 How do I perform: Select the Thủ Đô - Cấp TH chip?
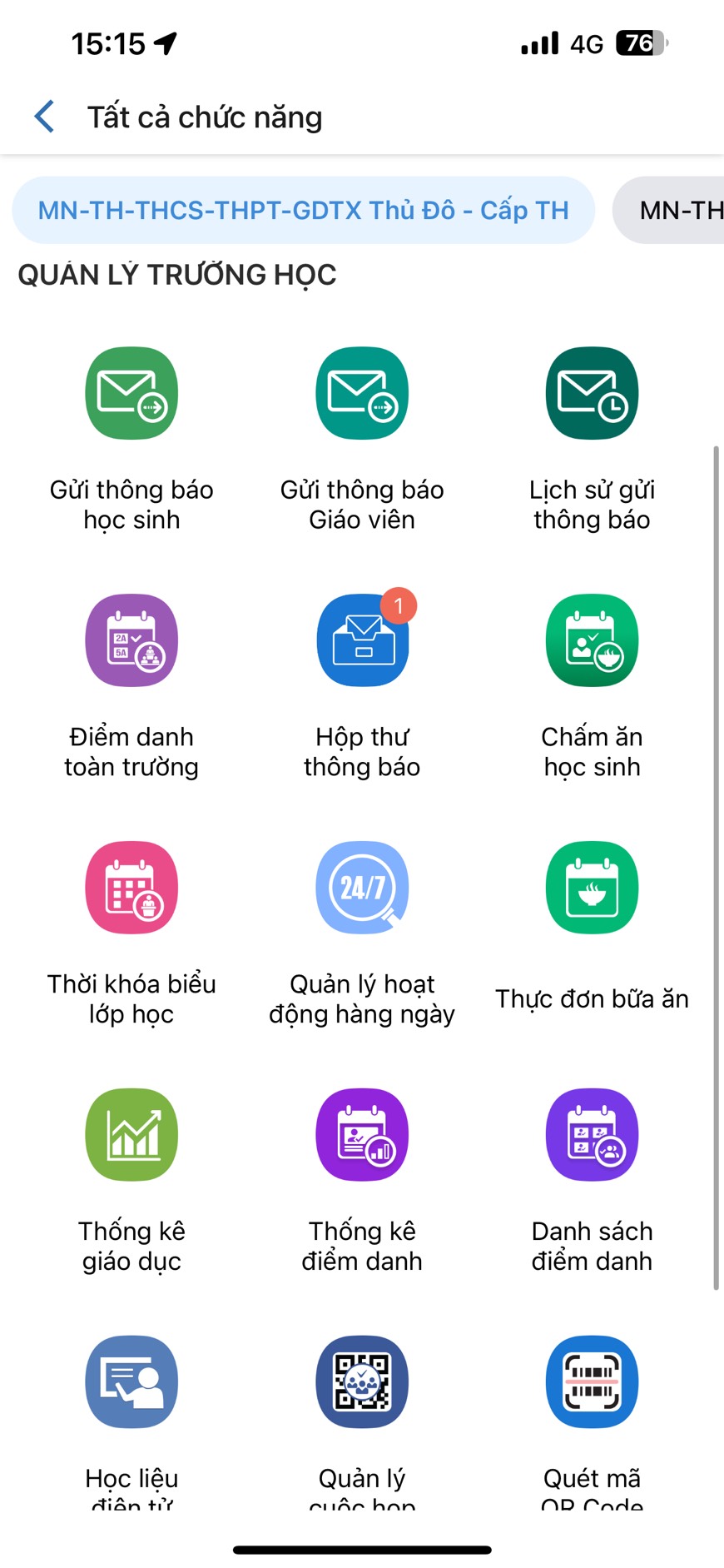pos(303,210)
